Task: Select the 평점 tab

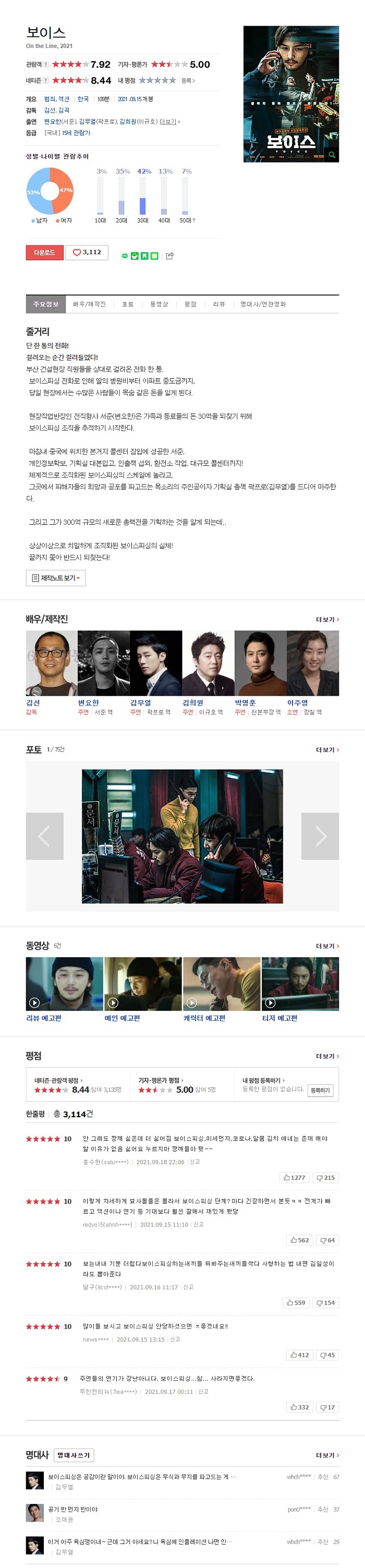Action: coord(190,304)
